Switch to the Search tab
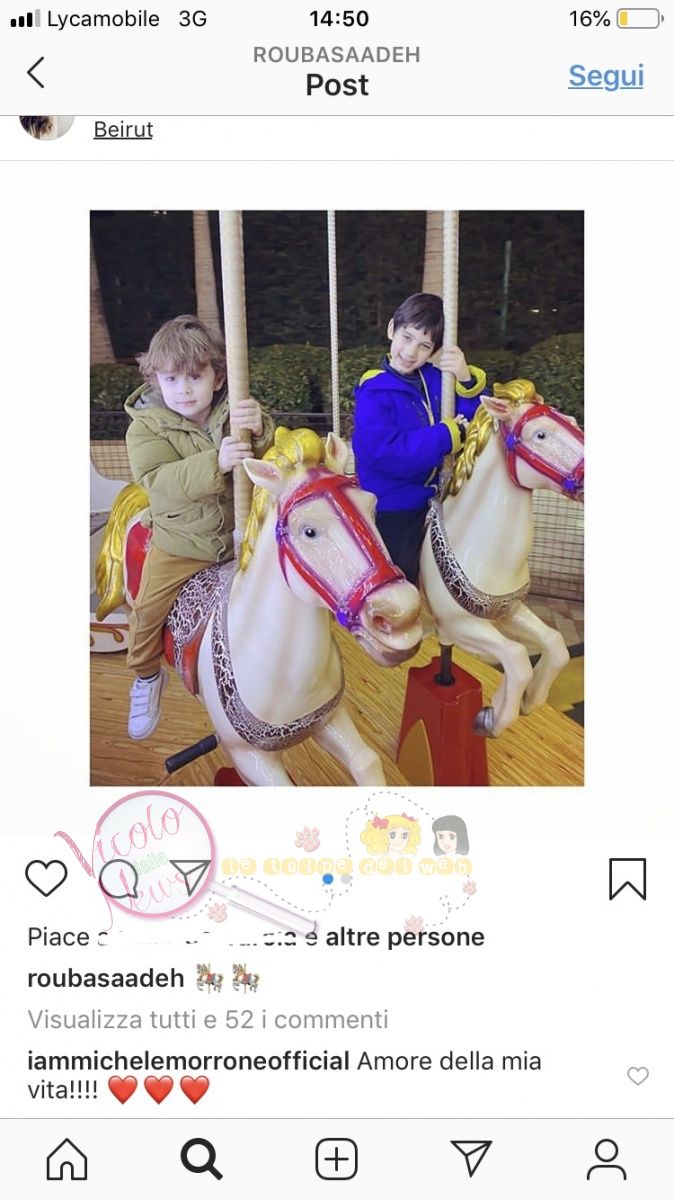Viewport: 674px width, 1200px height. click(201, 1160)
